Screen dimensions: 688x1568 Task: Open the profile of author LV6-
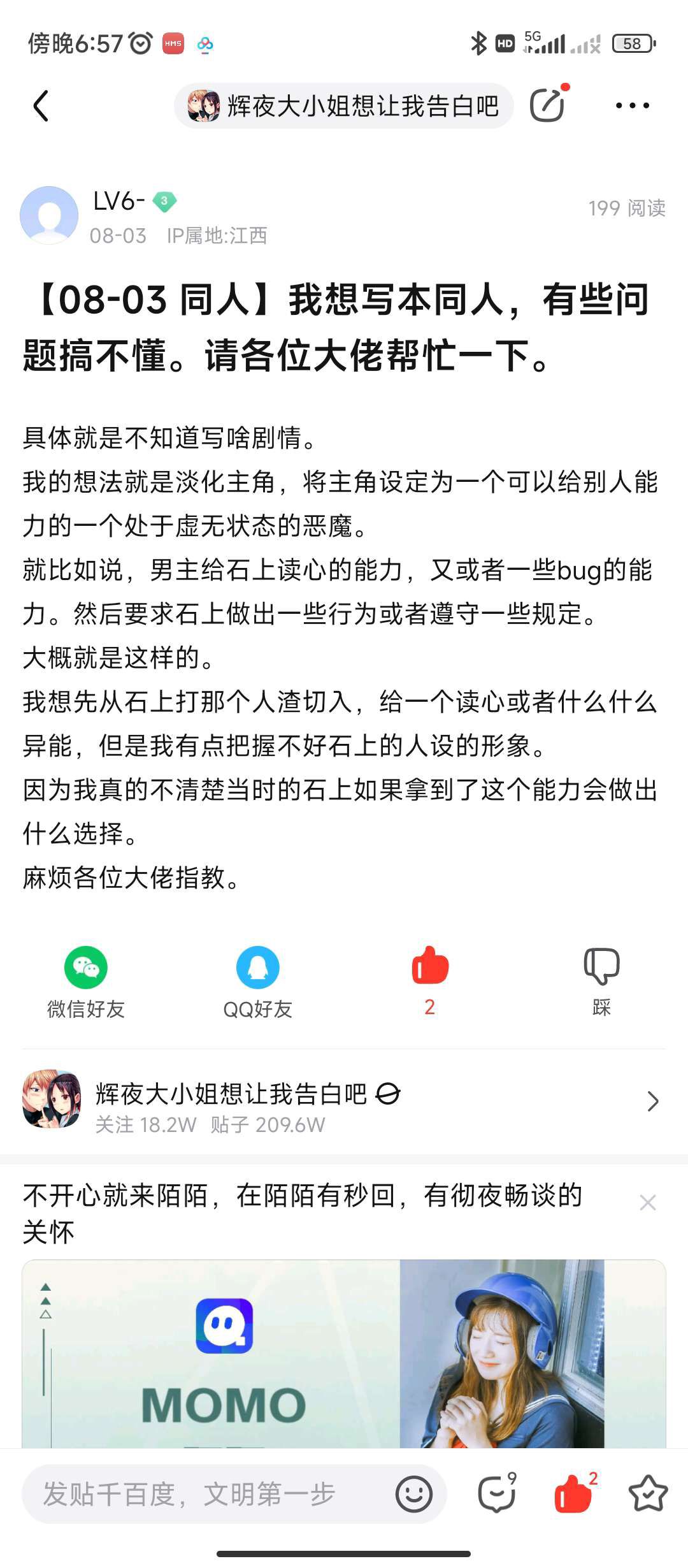[x=49, y=215]
